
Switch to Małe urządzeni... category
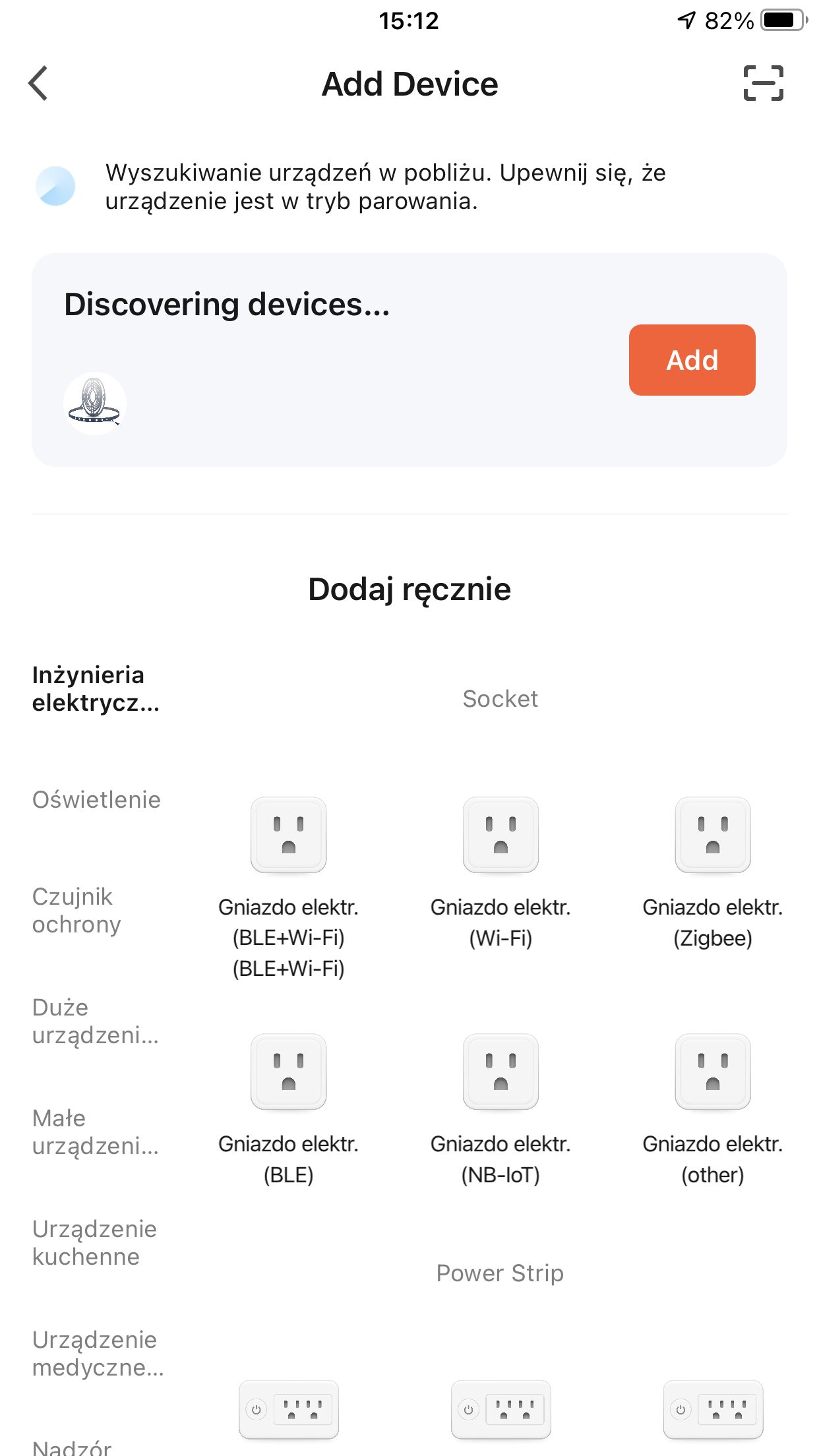click(95, 1132)
